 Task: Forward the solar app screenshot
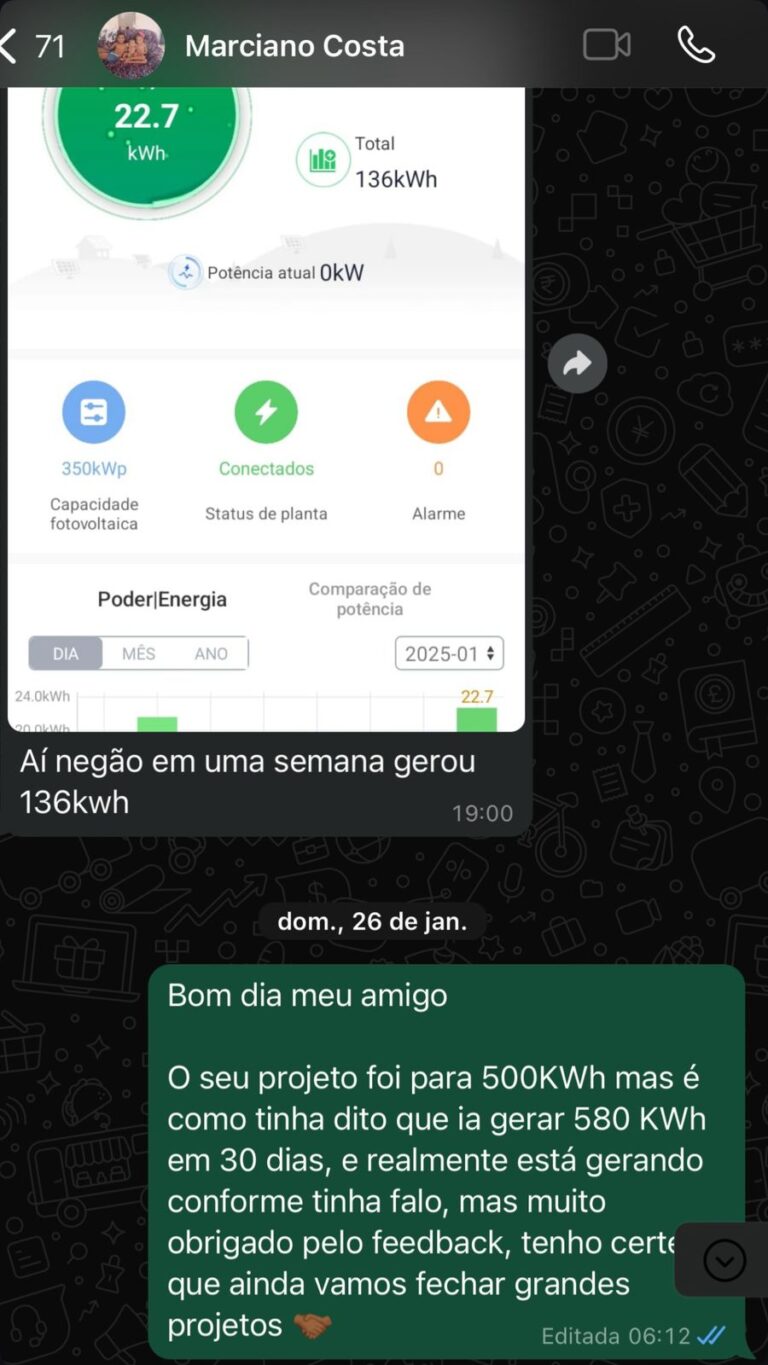click(x=577, y=364)
